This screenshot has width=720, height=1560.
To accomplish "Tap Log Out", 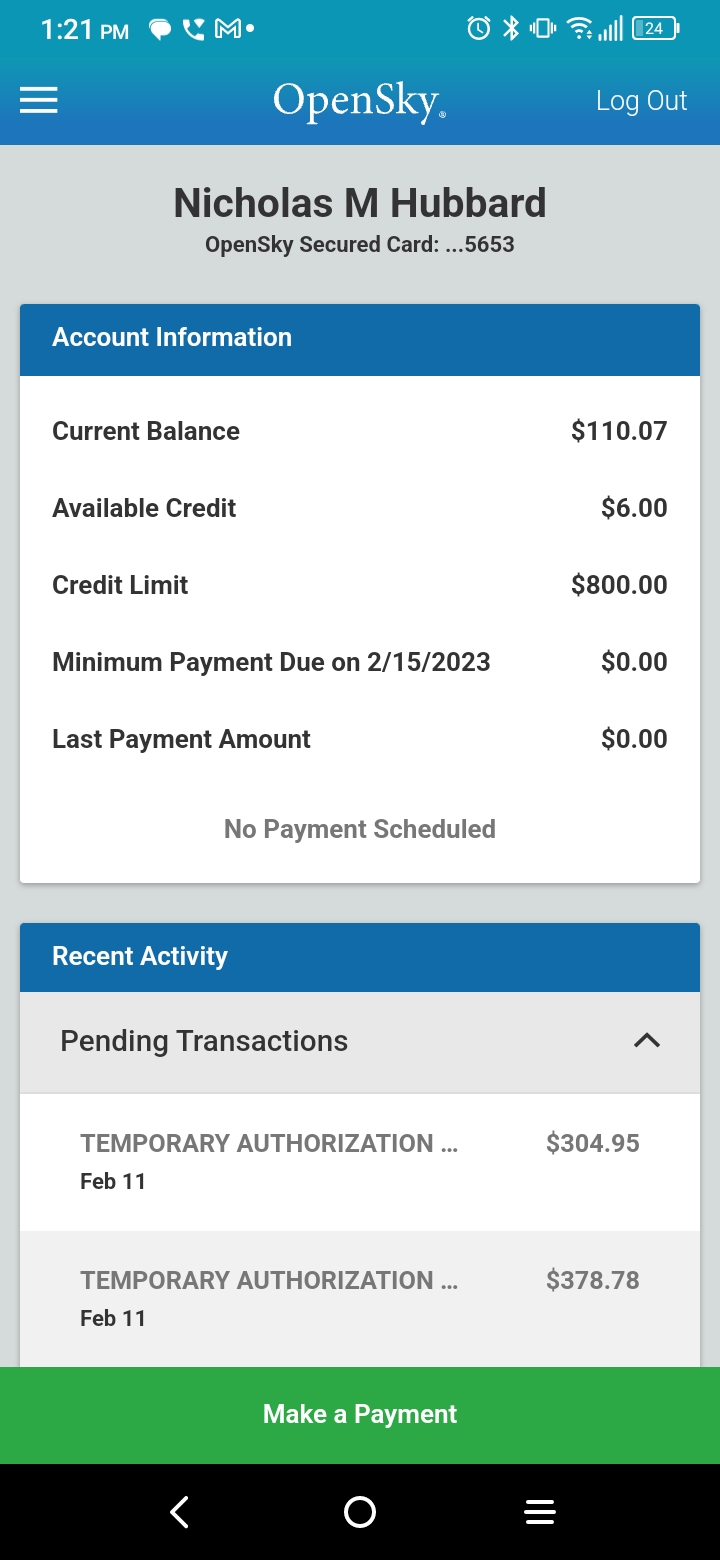I will [x=641, y=101].
